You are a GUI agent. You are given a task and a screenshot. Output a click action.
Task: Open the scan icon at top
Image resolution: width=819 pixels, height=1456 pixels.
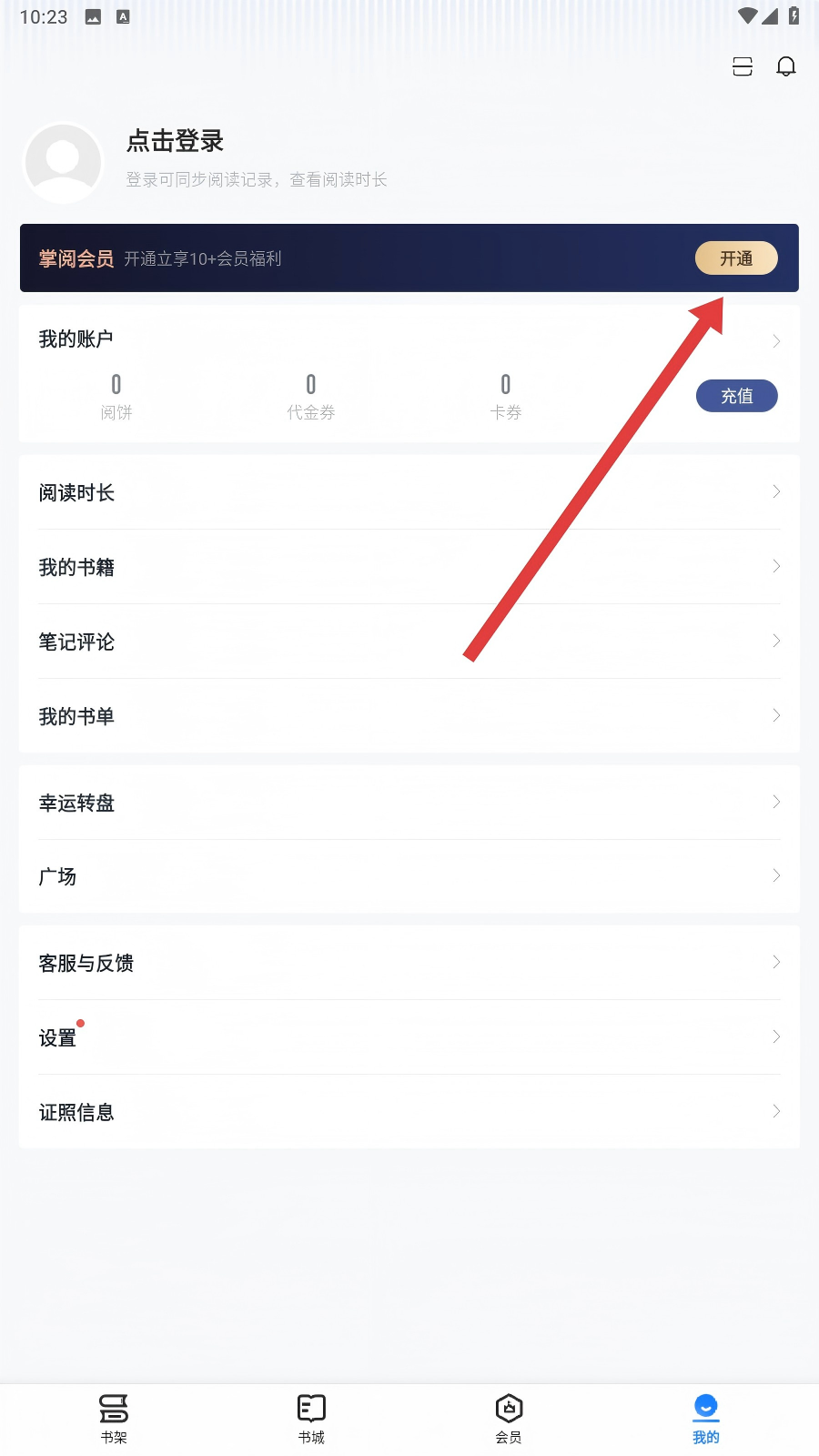point(743,66)
